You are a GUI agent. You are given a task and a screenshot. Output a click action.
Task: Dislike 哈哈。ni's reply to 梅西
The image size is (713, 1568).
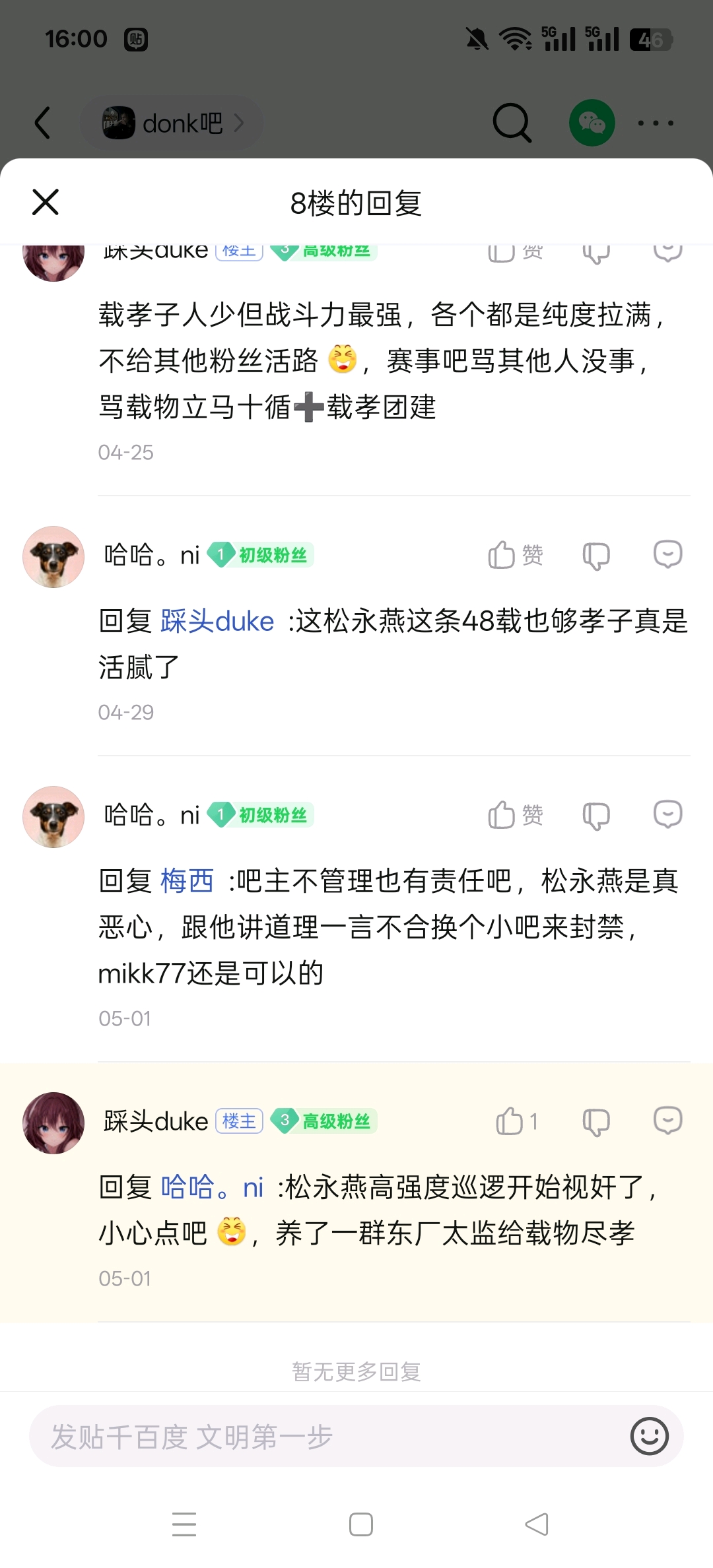click(595, 816)
